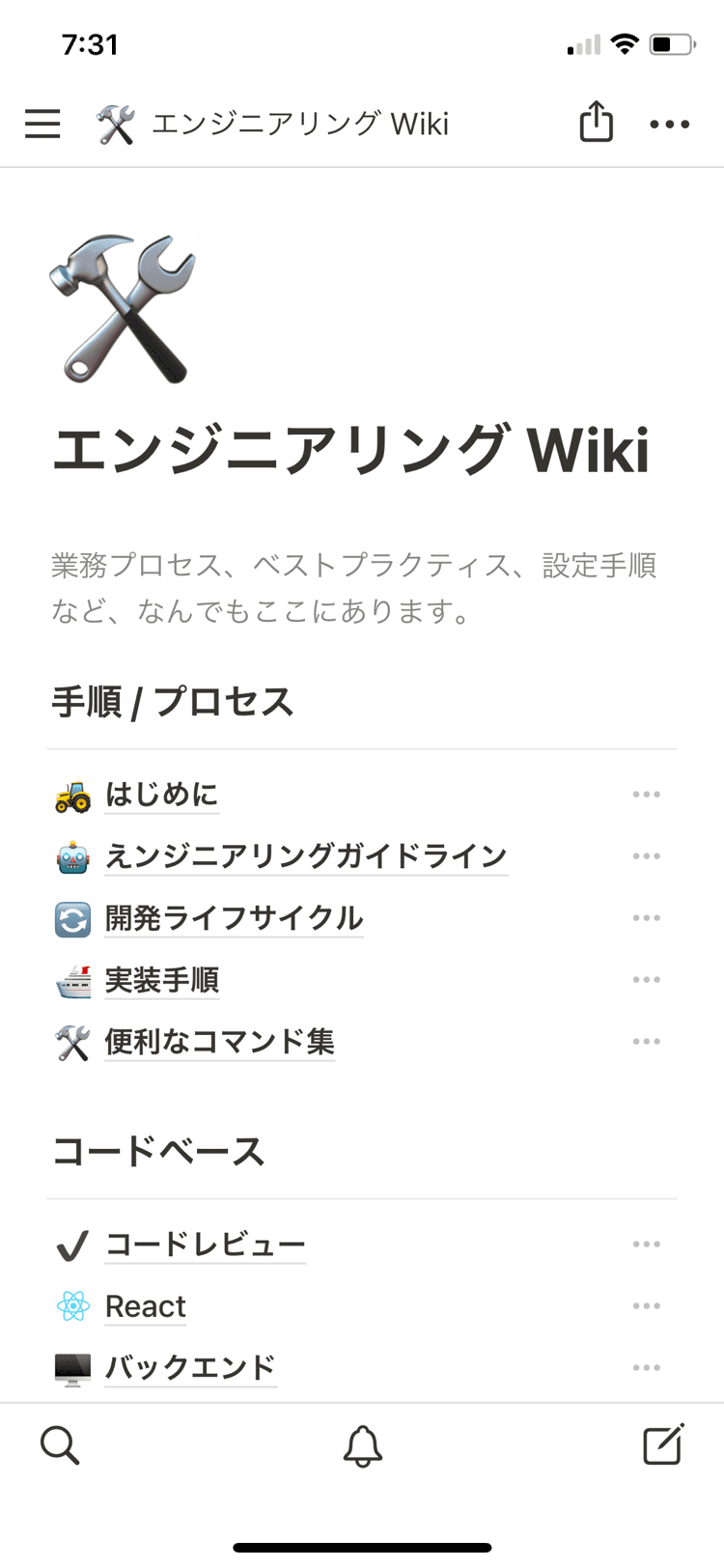Tap the battery indicator in the status bar
Screen dimensions: 724x1568
point(671,42)
